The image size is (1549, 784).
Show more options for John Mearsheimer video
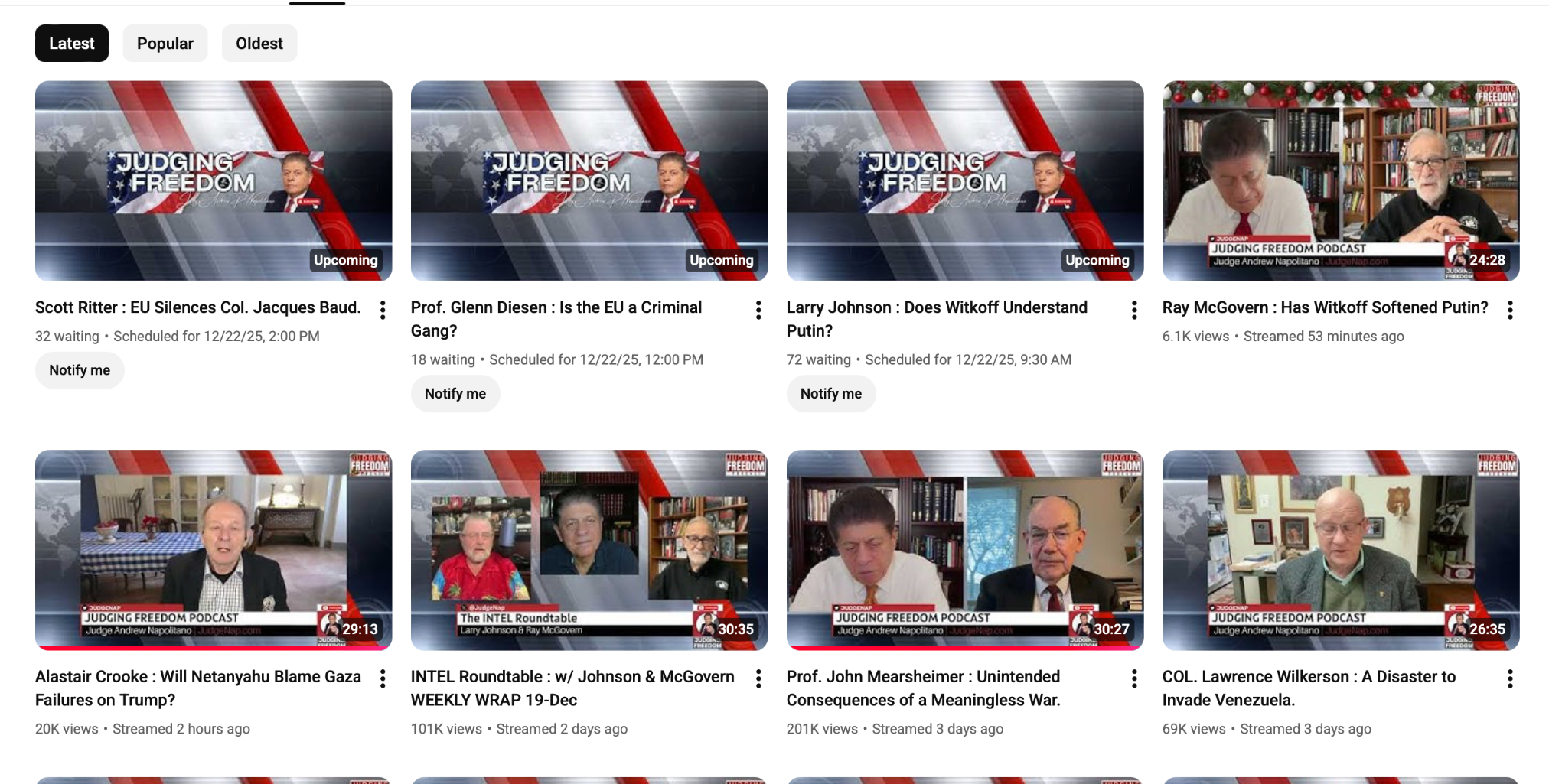pyautogui.click(x=1134, y=678)
